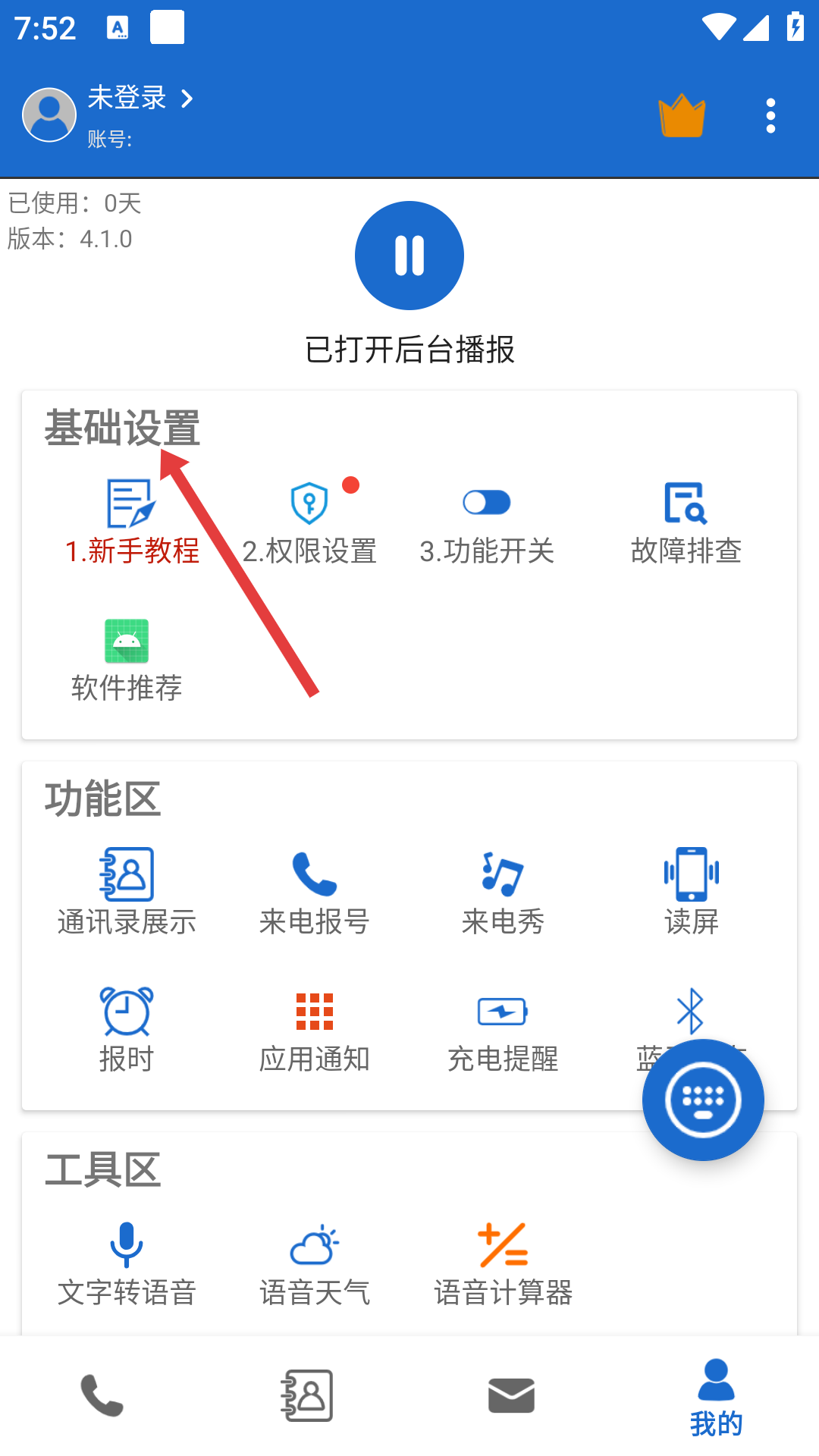Open 通讯录展示 in the function area
This screenshot has width=819, height=1456.
(x=127, y=892)
